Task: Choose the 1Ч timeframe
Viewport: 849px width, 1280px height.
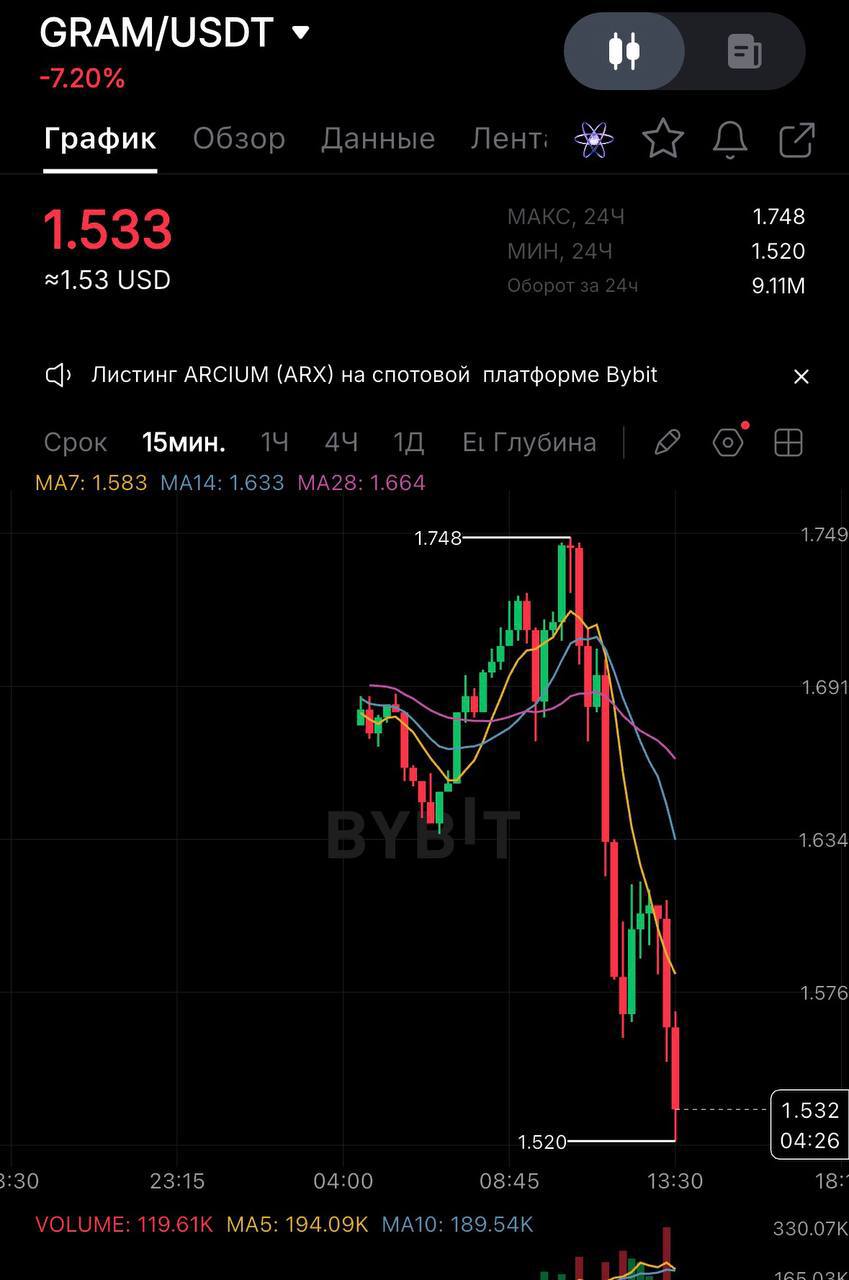Action: (274, 442)
